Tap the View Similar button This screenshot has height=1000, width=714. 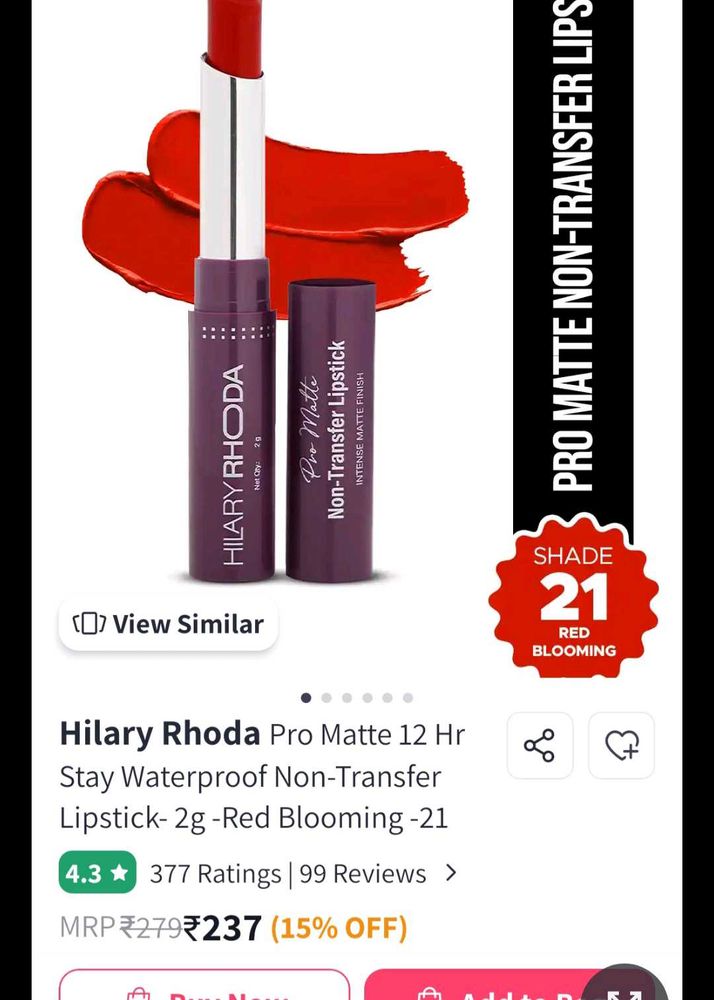pyautogui.click(x=168, y=624)
